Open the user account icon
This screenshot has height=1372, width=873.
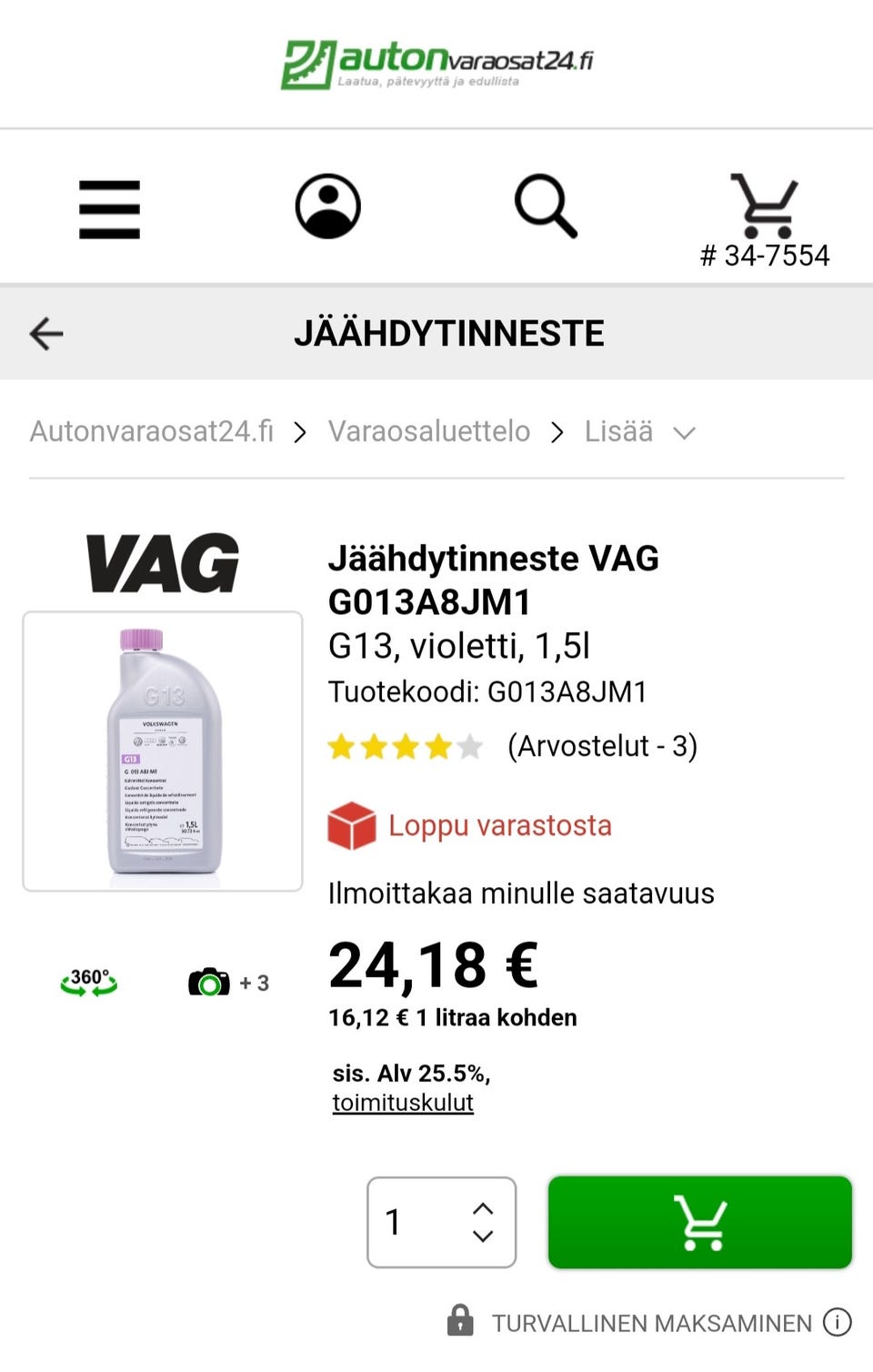point(328,207)
